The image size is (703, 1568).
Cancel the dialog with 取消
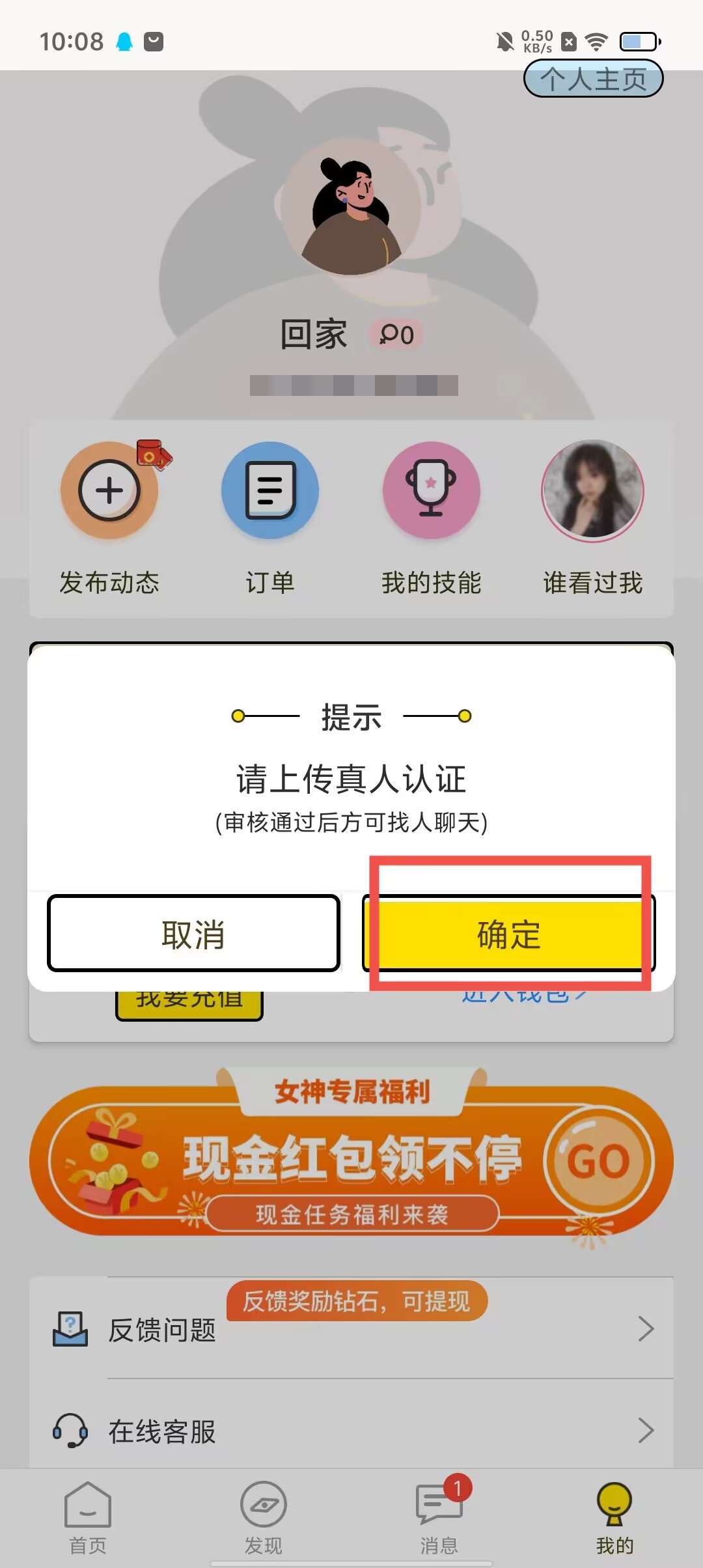(x=193, y=934)
